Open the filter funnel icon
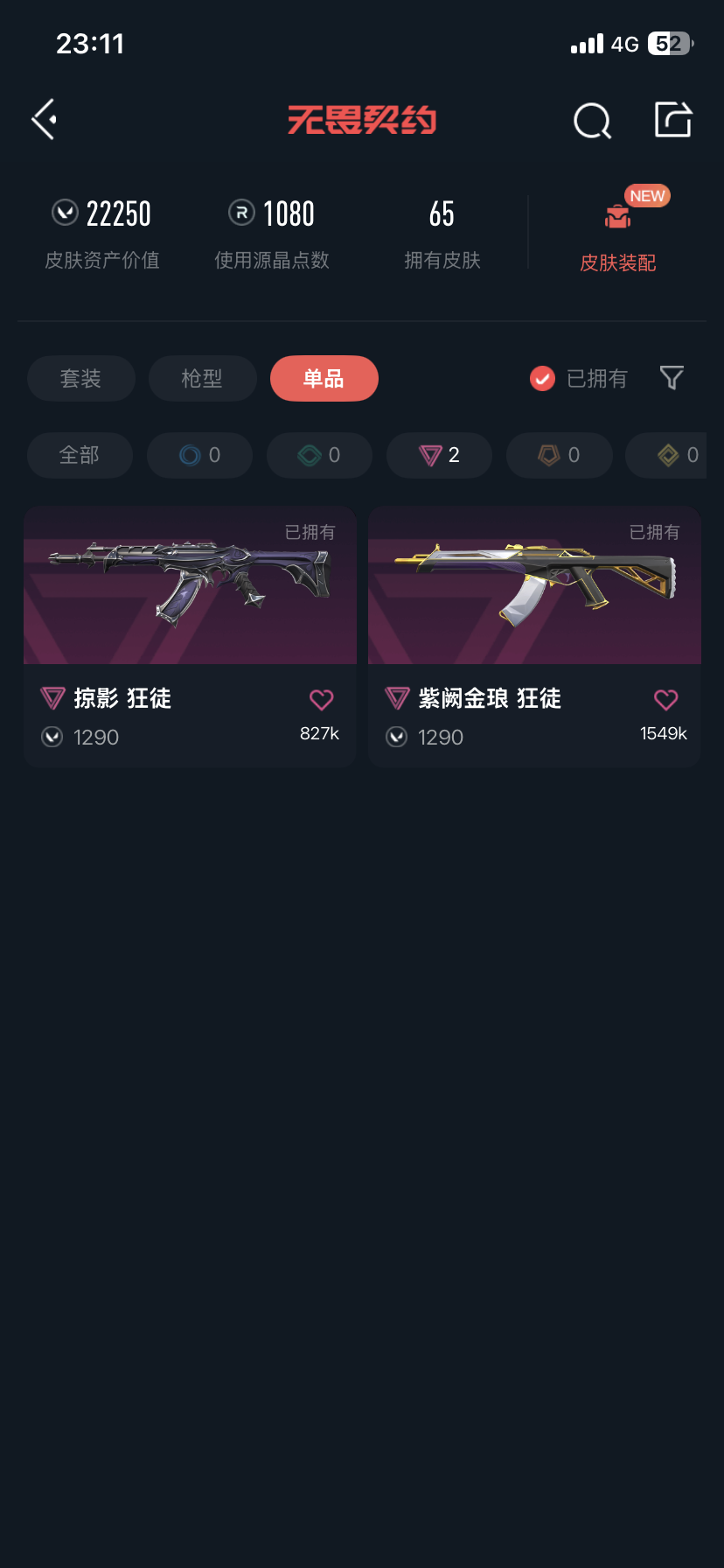The image size is (724, 1568). coord(672,378)
